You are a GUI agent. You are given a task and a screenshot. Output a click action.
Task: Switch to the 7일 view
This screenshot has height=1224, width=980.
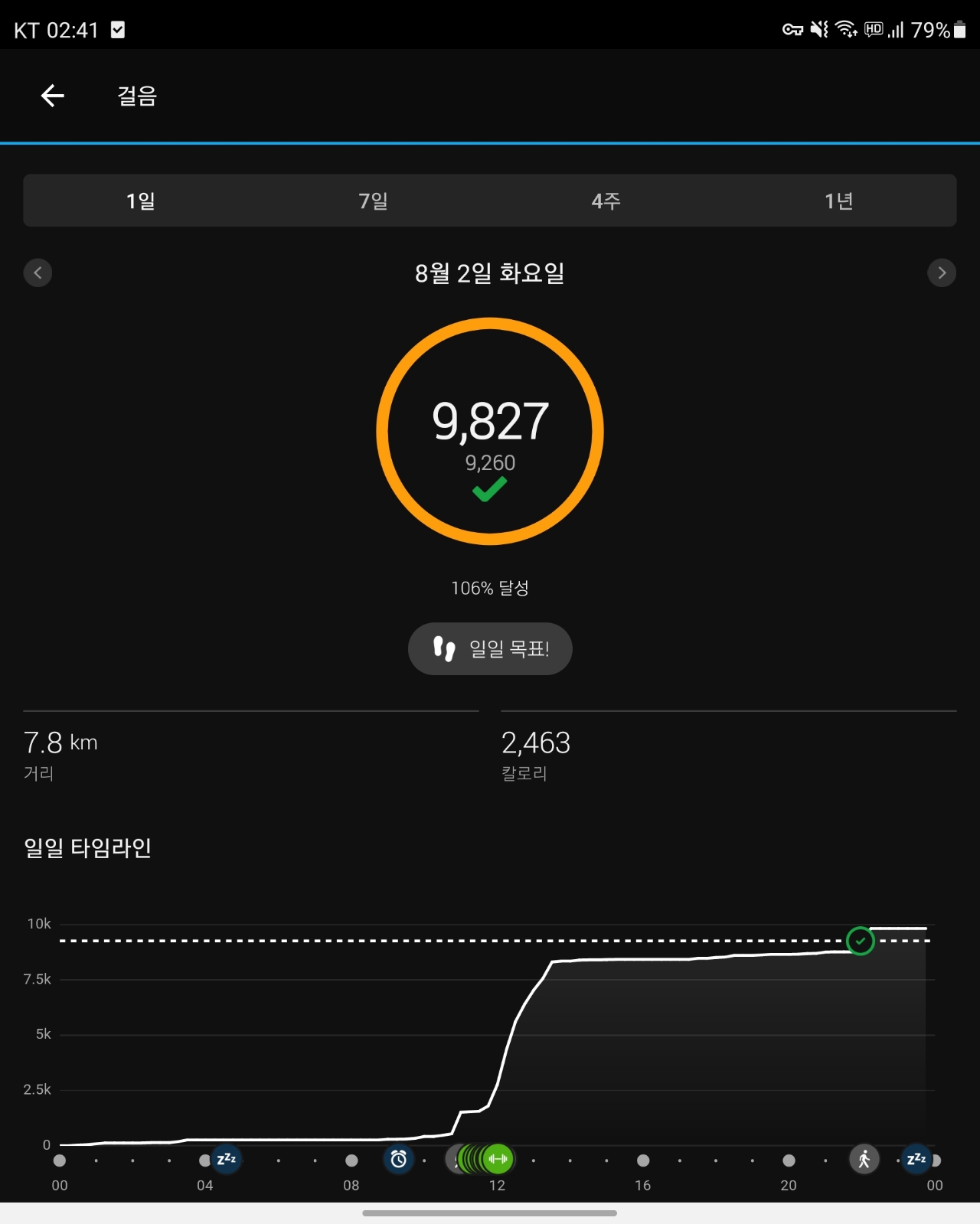tap(374, 201)
